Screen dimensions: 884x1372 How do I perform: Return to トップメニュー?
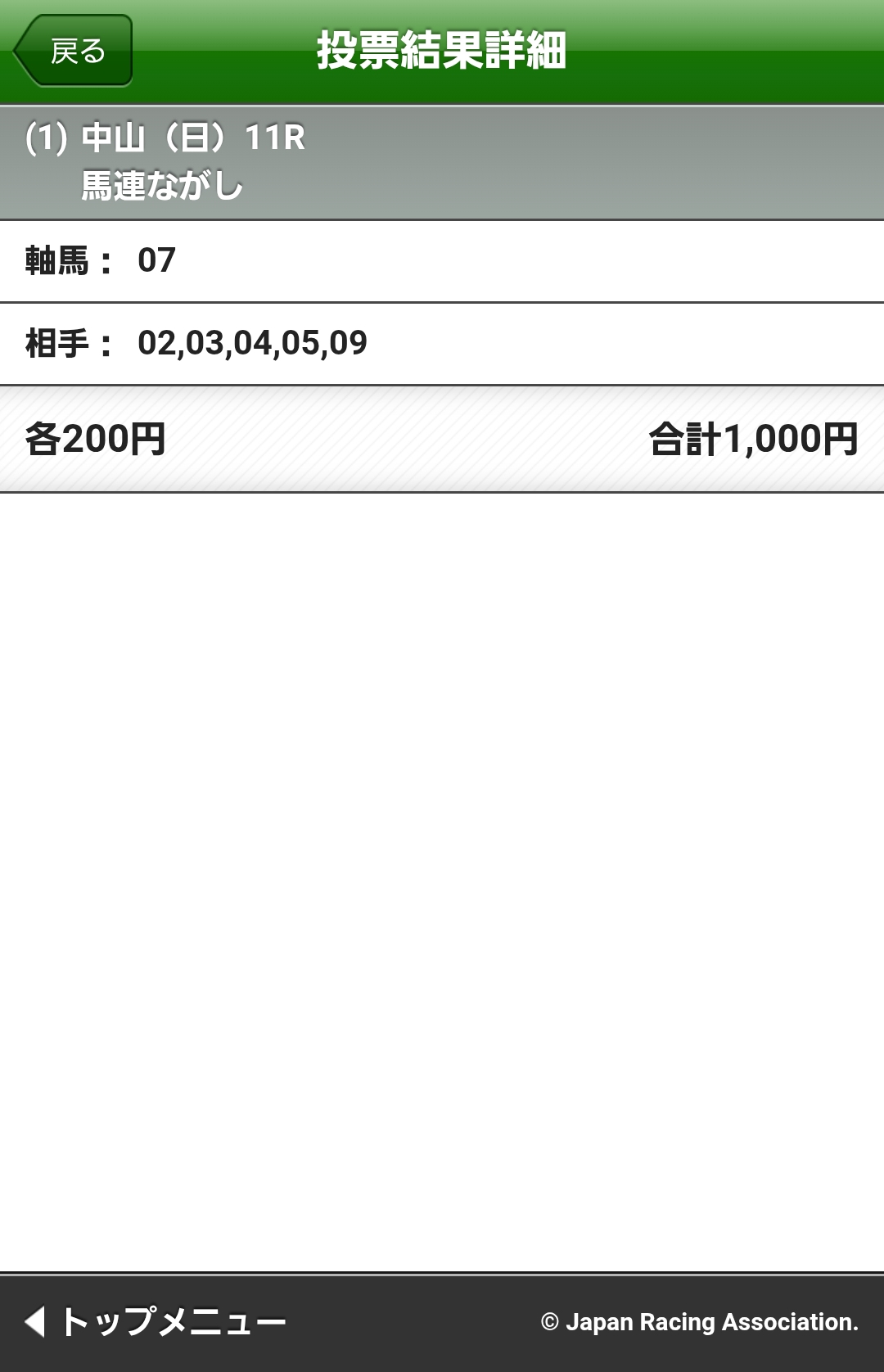click(x=156, y=1321)
